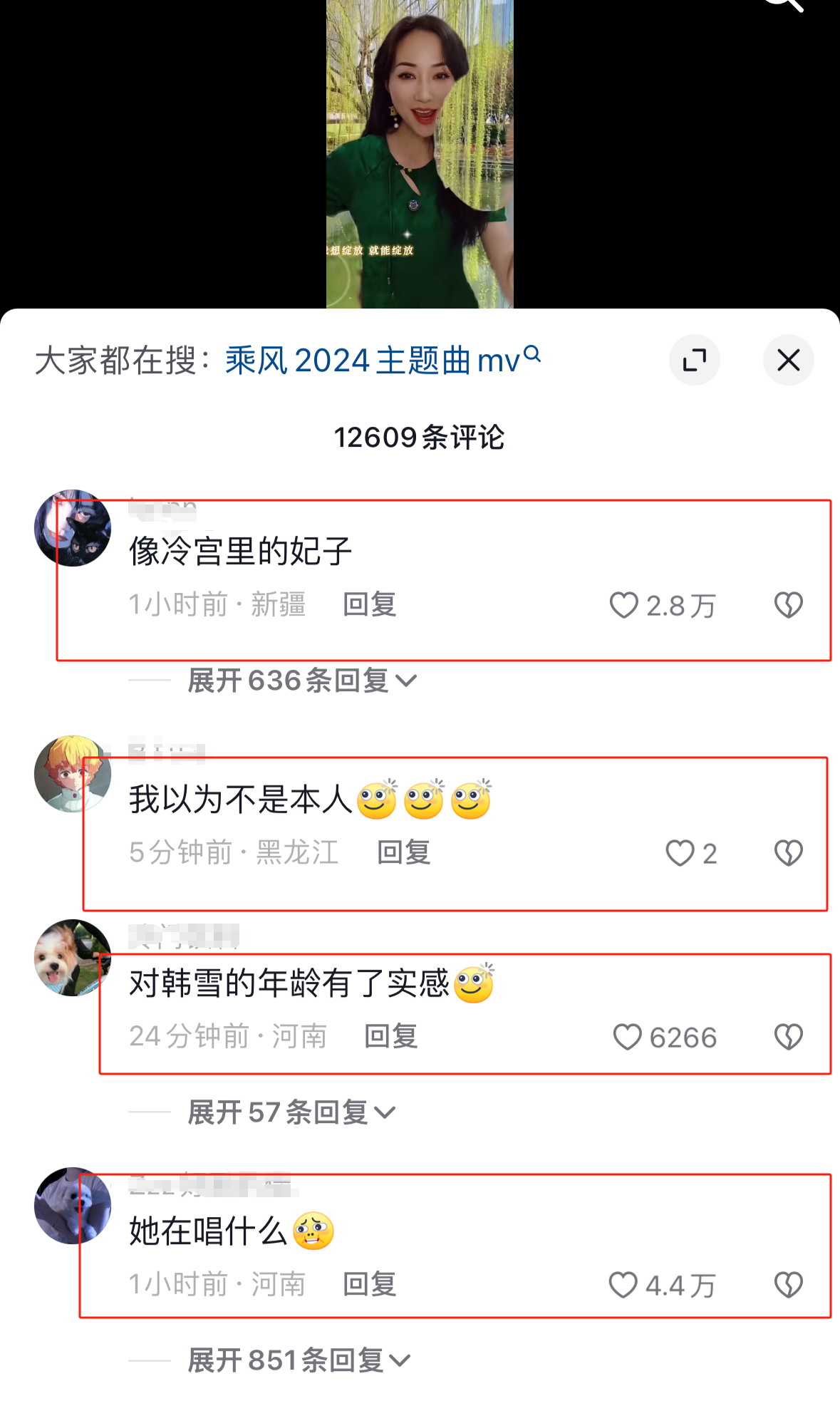
Task: Like the comment 她在唱什么
Action: [623, 1285]
